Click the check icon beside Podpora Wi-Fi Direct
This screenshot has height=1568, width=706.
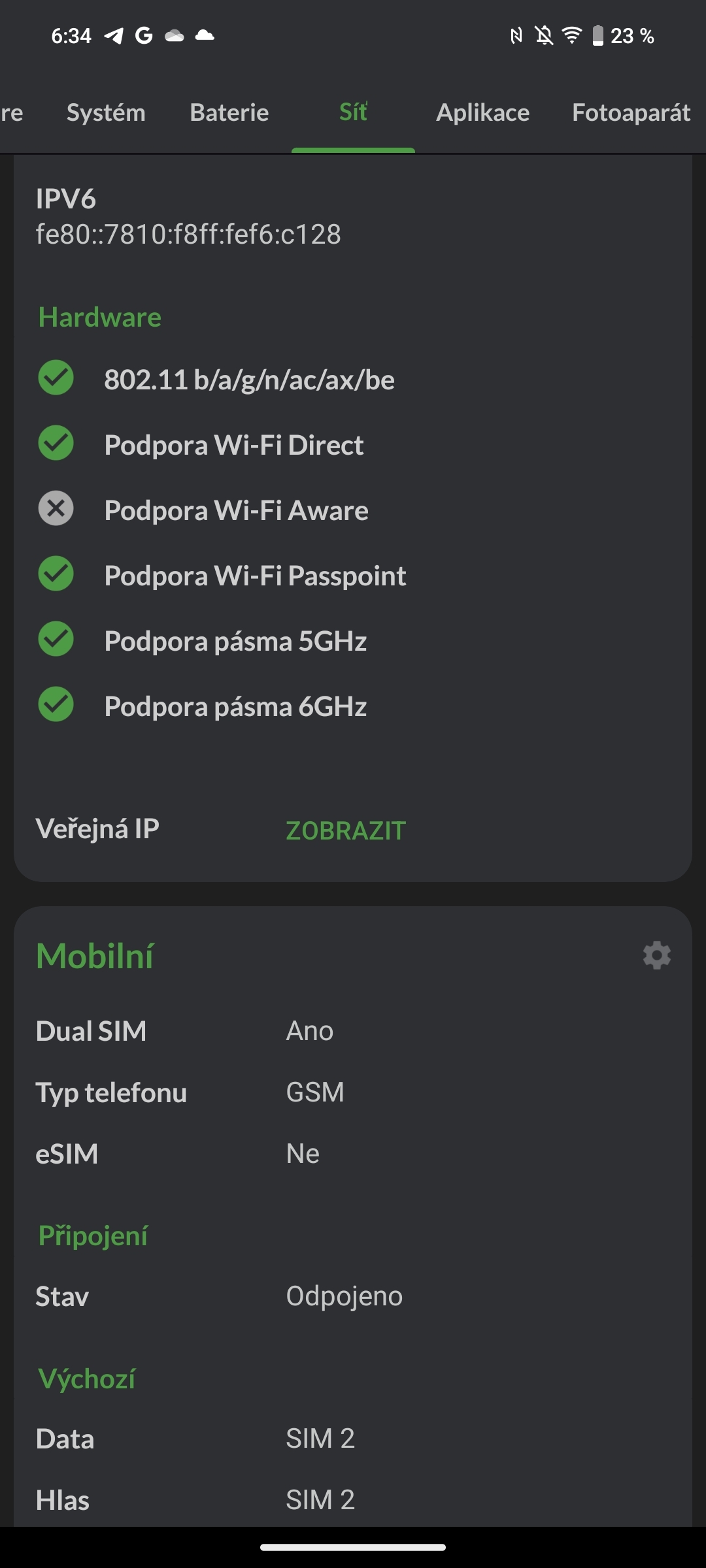tap(56, 444)
